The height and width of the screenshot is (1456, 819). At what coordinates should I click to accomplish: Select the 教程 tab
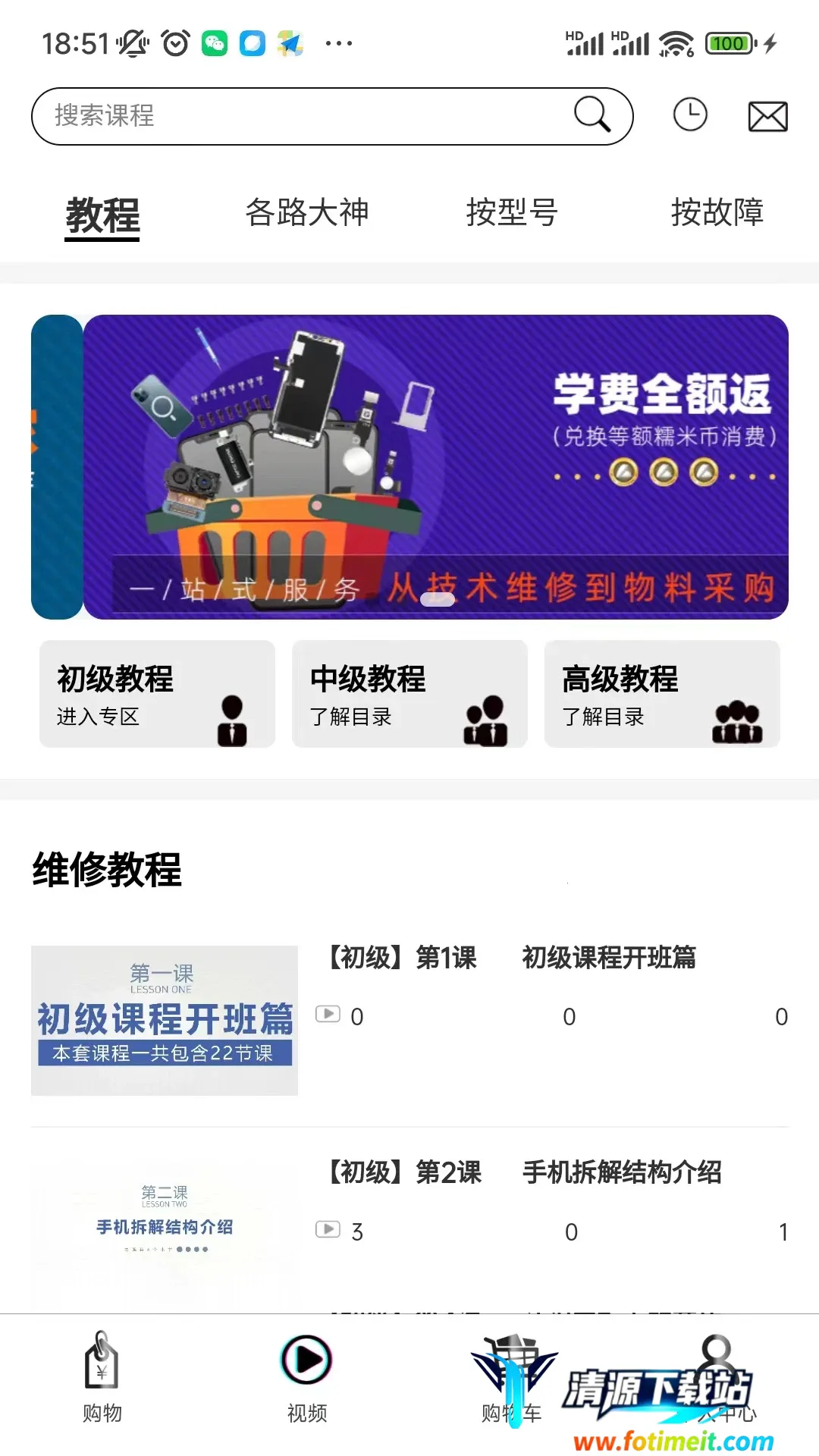(x=102, y=215)
